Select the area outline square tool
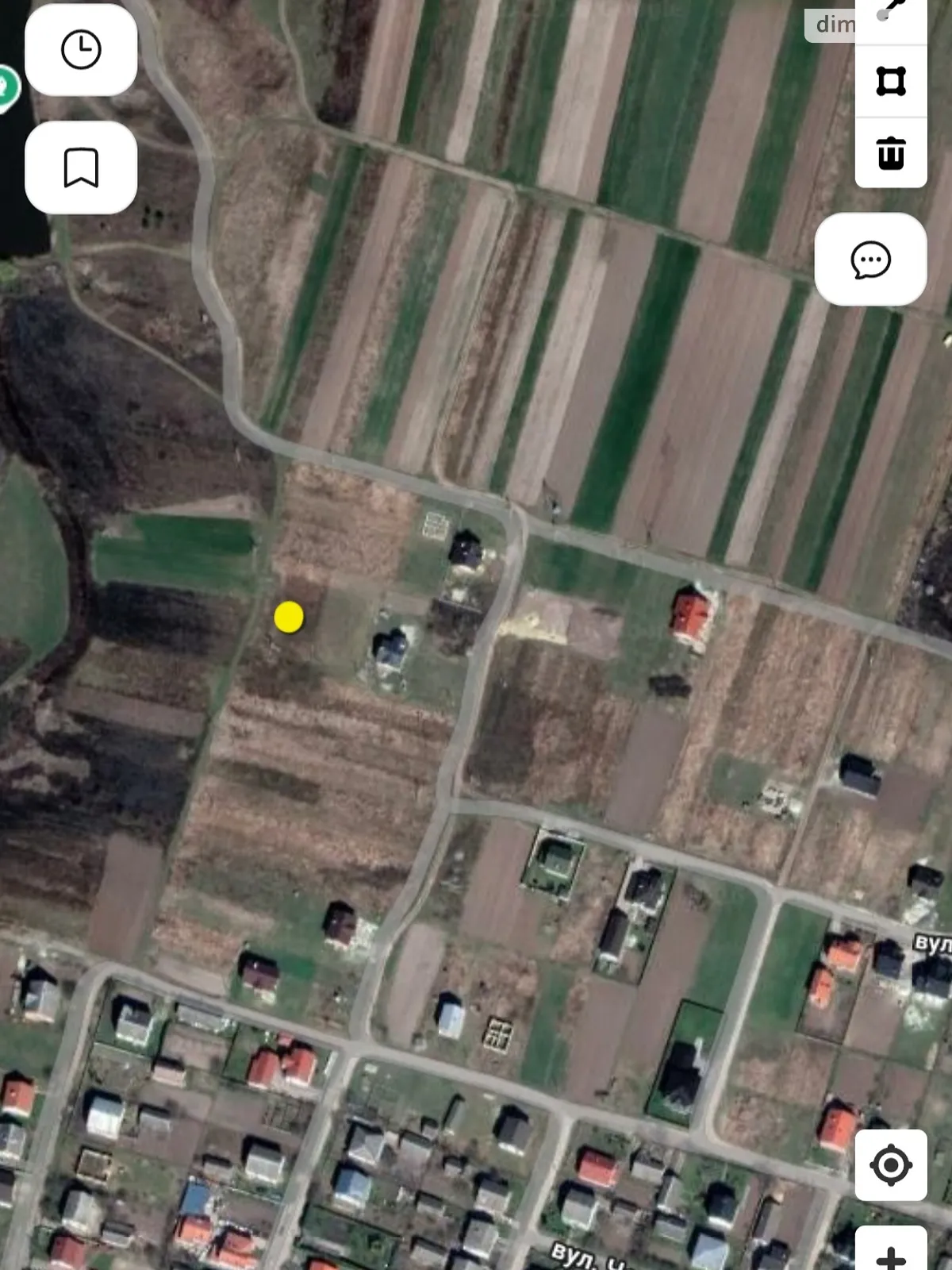 click(891, 82)
